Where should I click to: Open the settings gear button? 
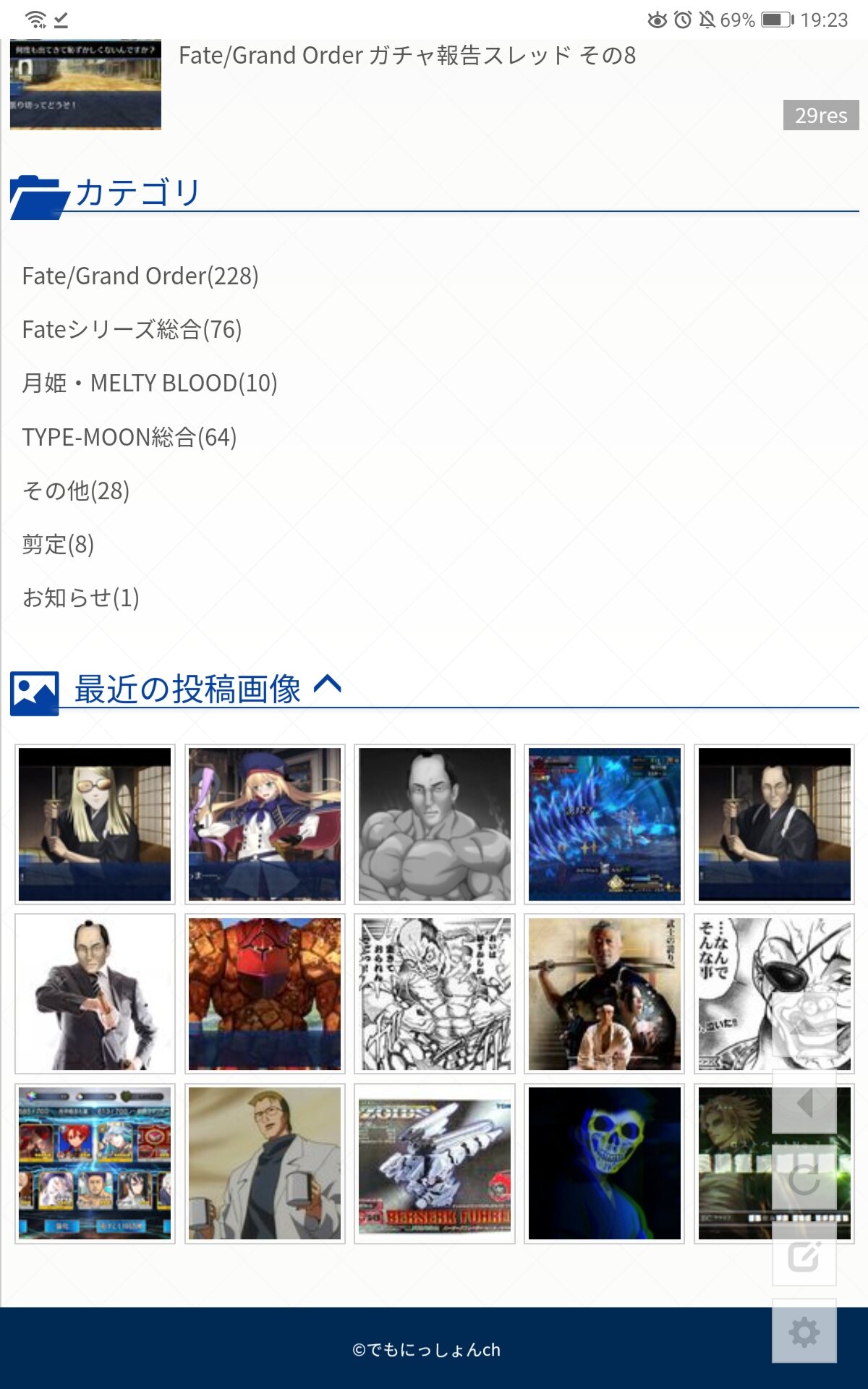point(804,1332)
